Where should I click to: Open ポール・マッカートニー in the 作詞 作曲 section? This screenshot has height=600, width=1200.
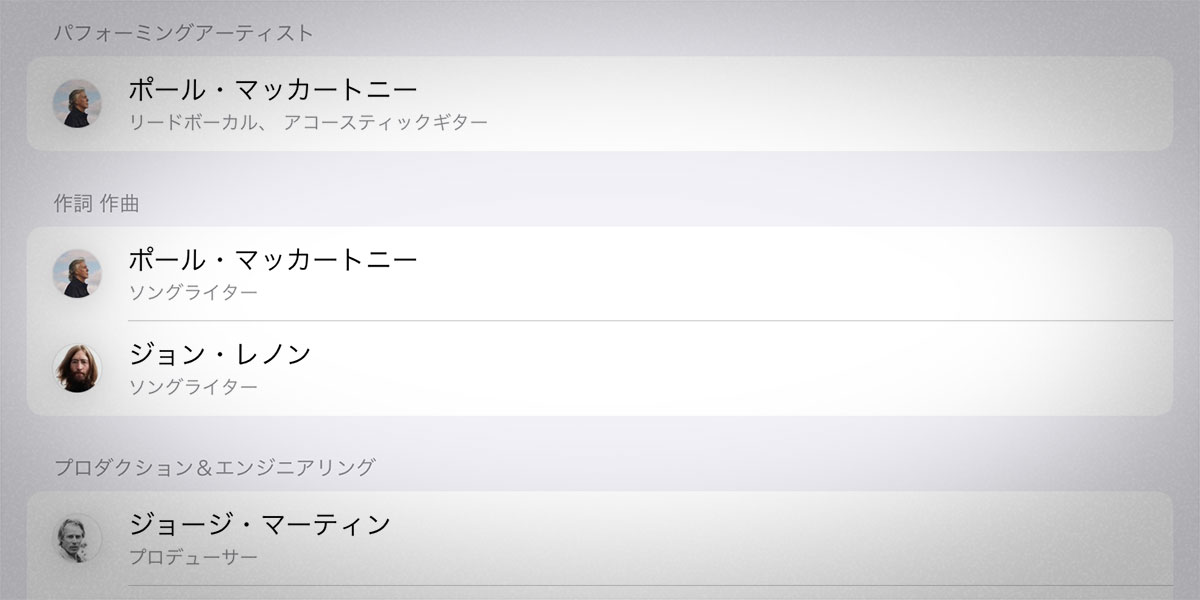(x=600, y=273)
